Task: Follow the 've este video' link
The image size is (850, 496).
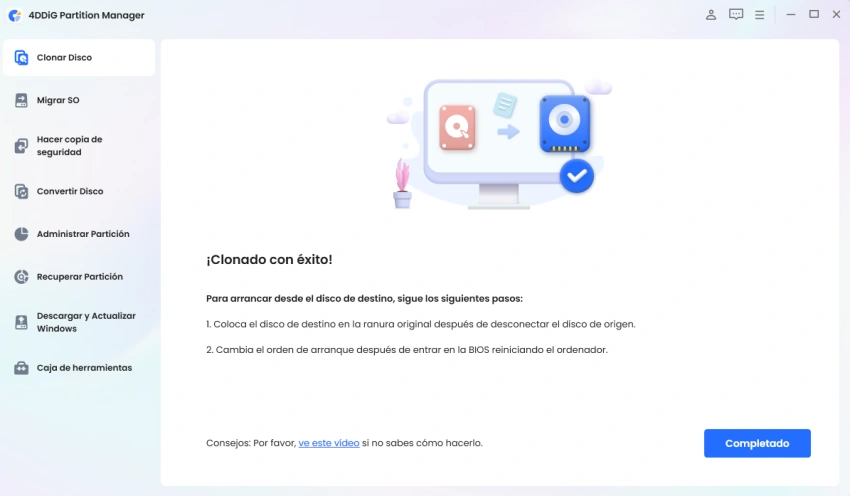Action: (x=329, y=442)
